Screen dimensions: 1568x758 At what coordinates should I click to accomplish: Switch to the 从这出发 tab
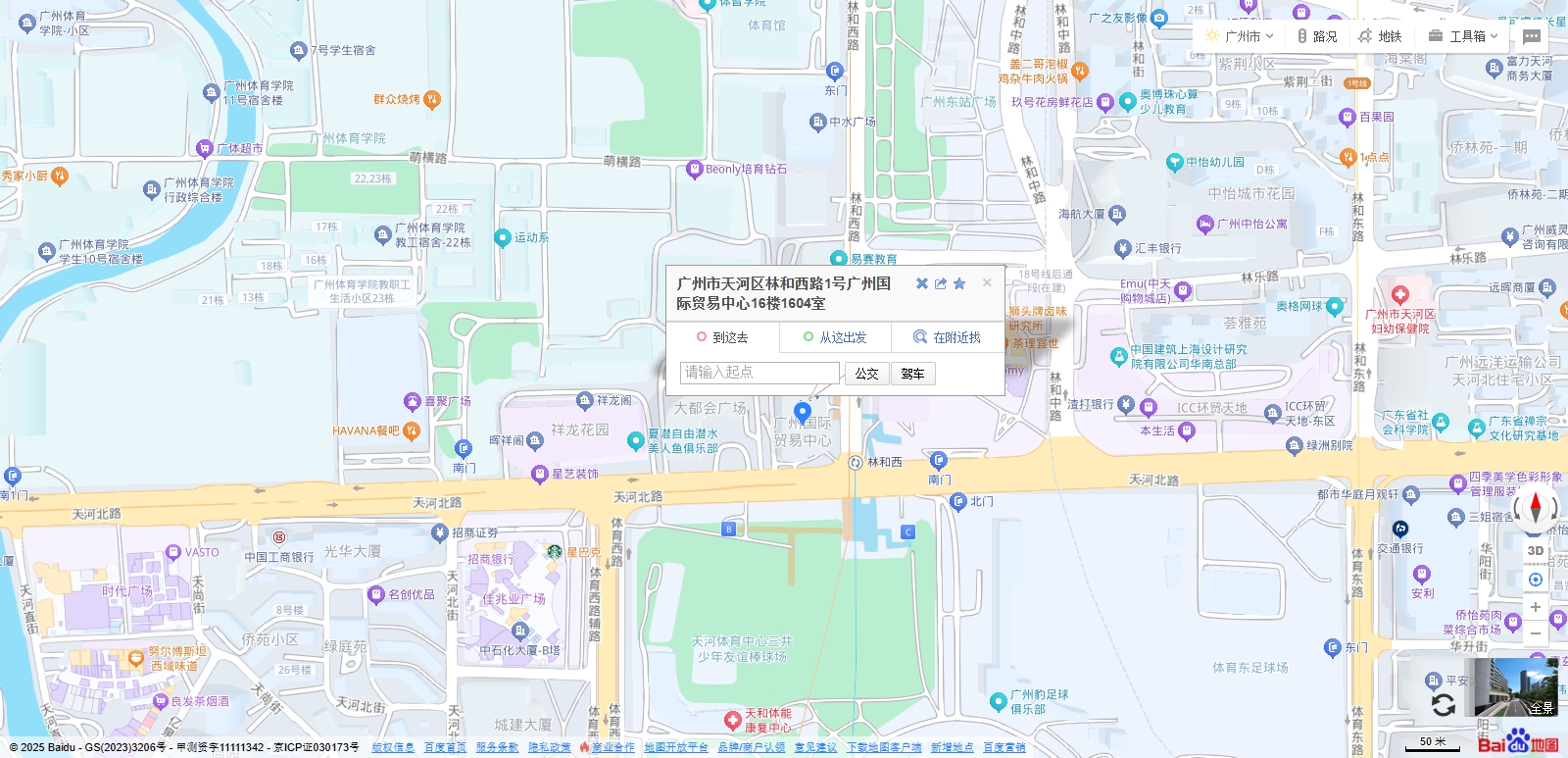click(835, 337)
